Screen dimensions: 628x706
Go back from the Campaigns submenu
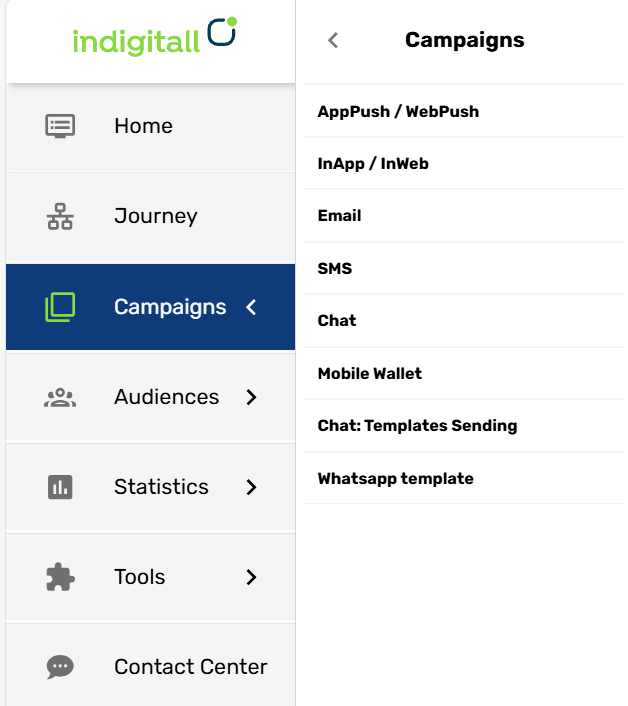(333, 40)
